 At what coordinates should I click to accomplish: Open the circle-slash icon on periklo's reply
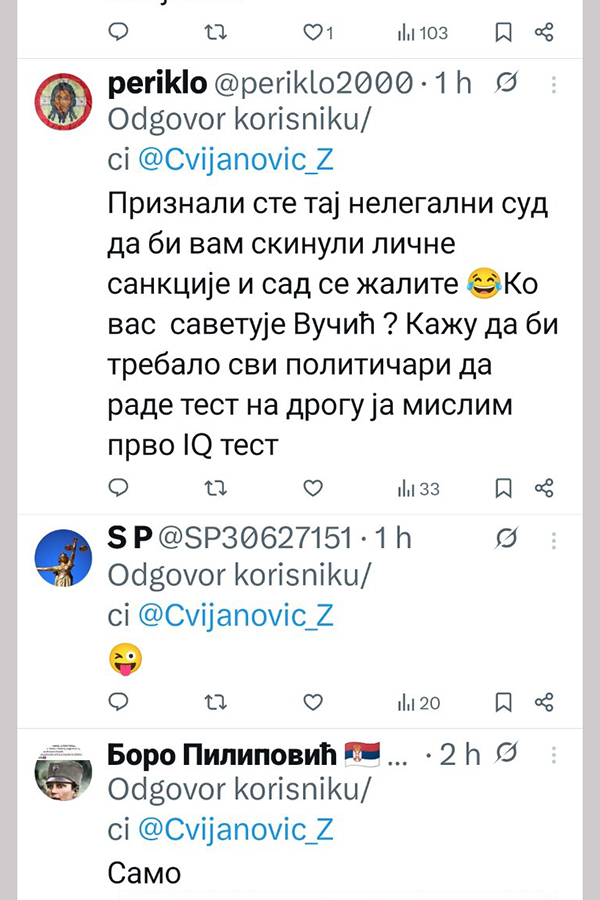507,83
